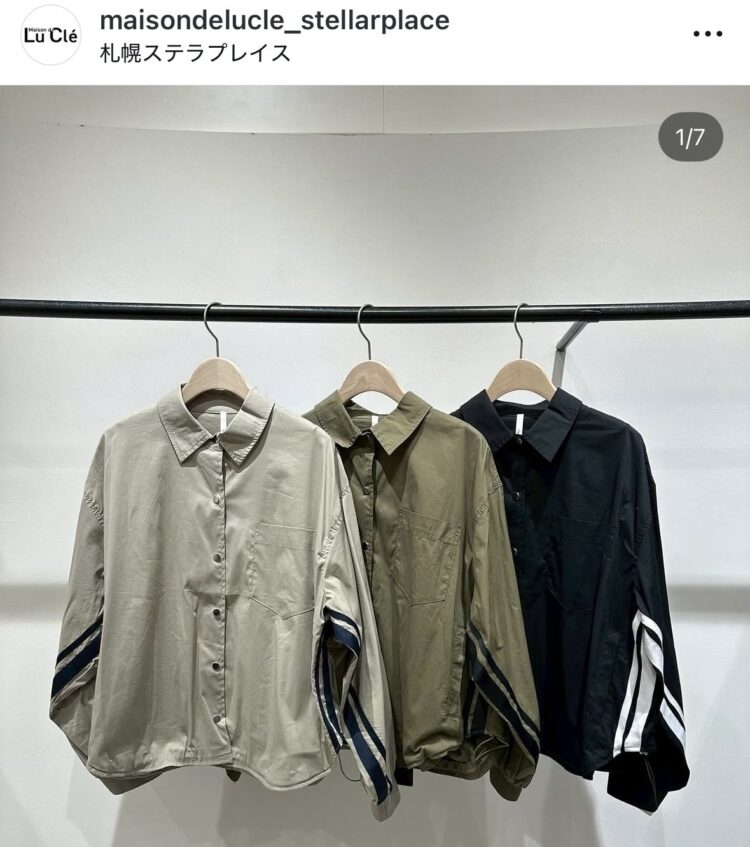Open maisondelucle_stellarplace profile via username

[275, 20]
